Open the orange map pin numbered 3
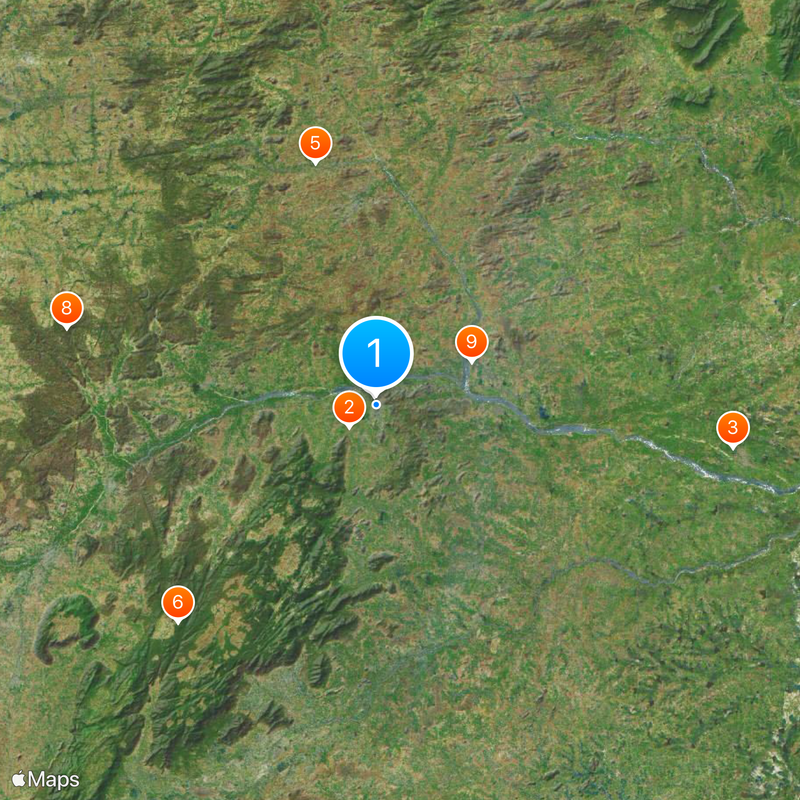800x800 pixels. (x=732, y=429)
